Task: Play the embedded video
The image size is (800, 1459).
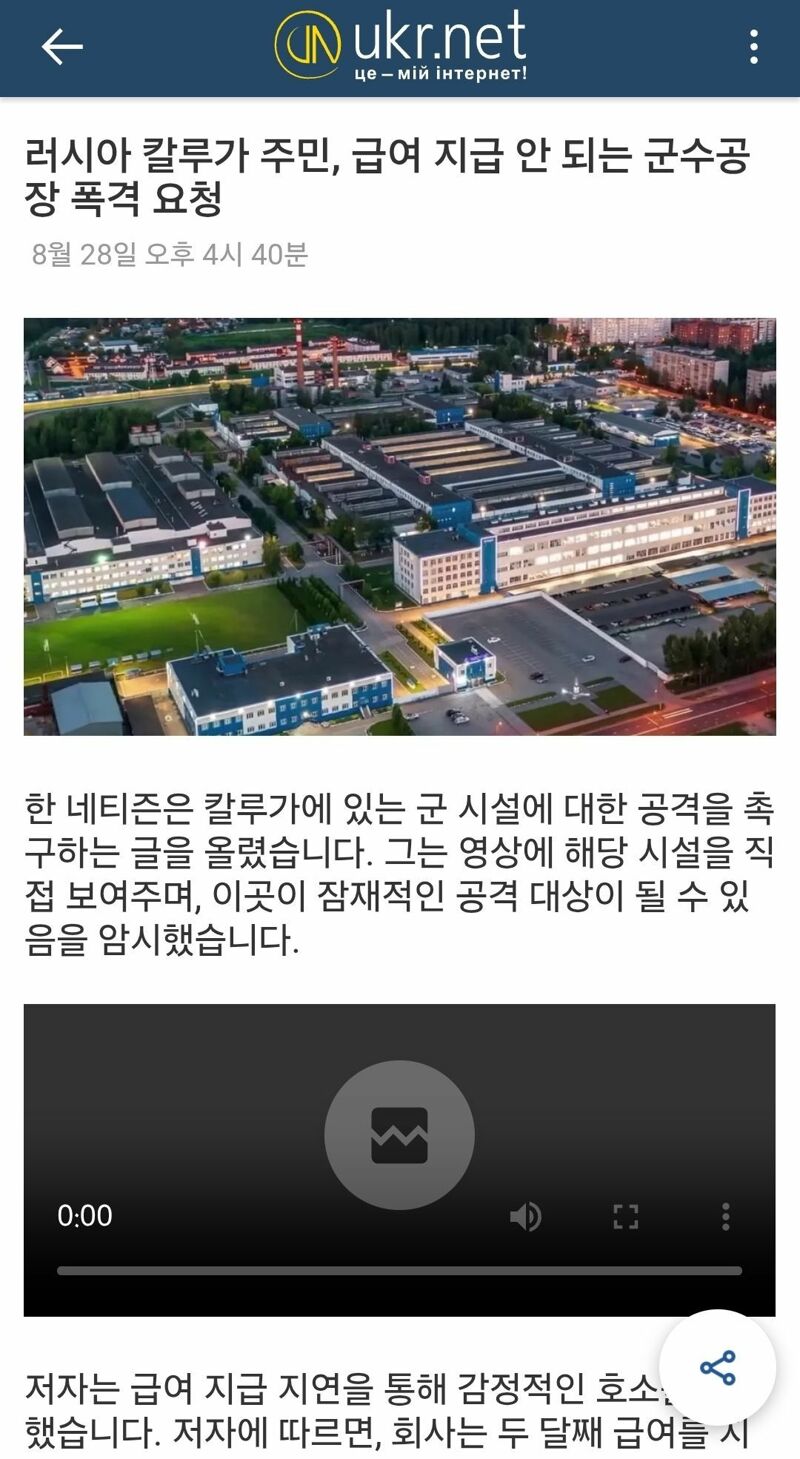Action: 399,1135
